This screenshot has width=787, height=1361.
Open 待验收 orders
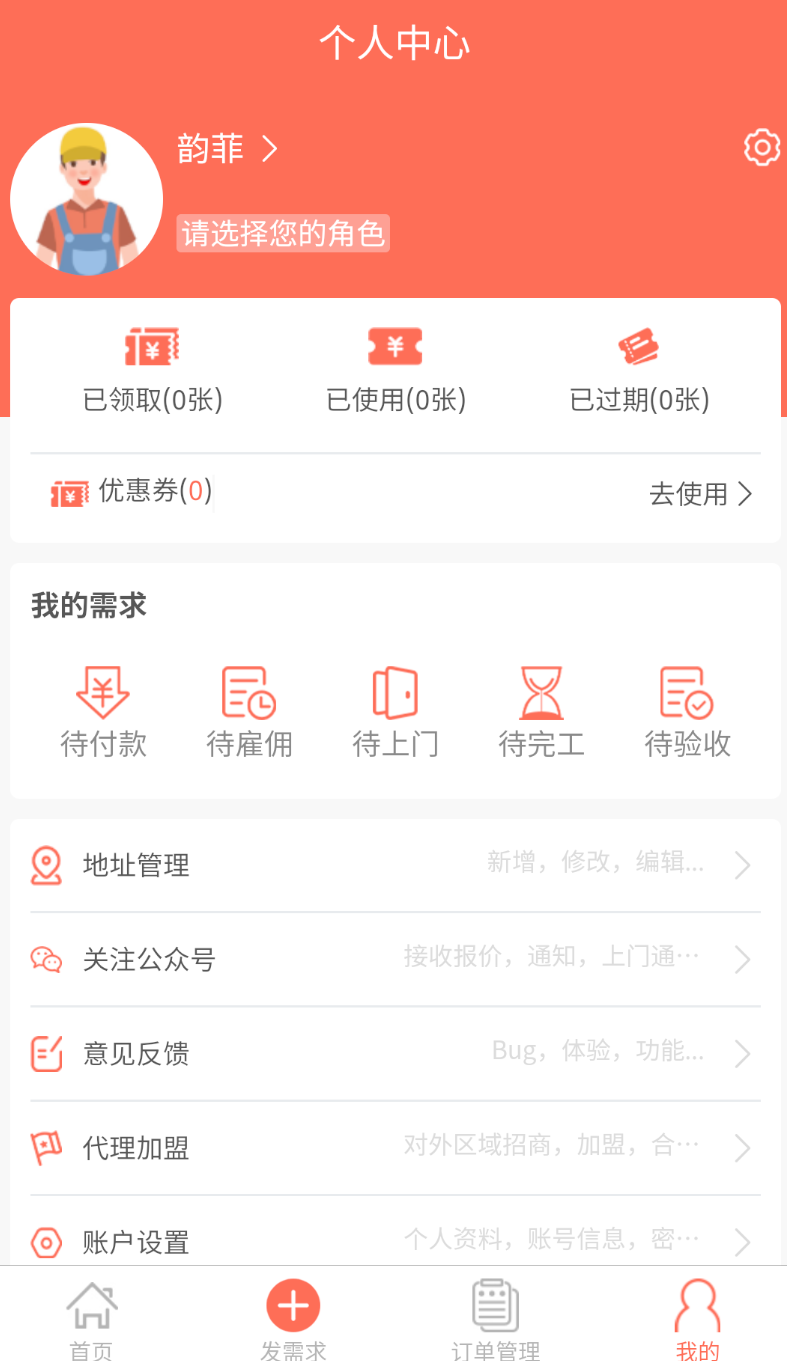pyautogui.click(x=687, y=712)
